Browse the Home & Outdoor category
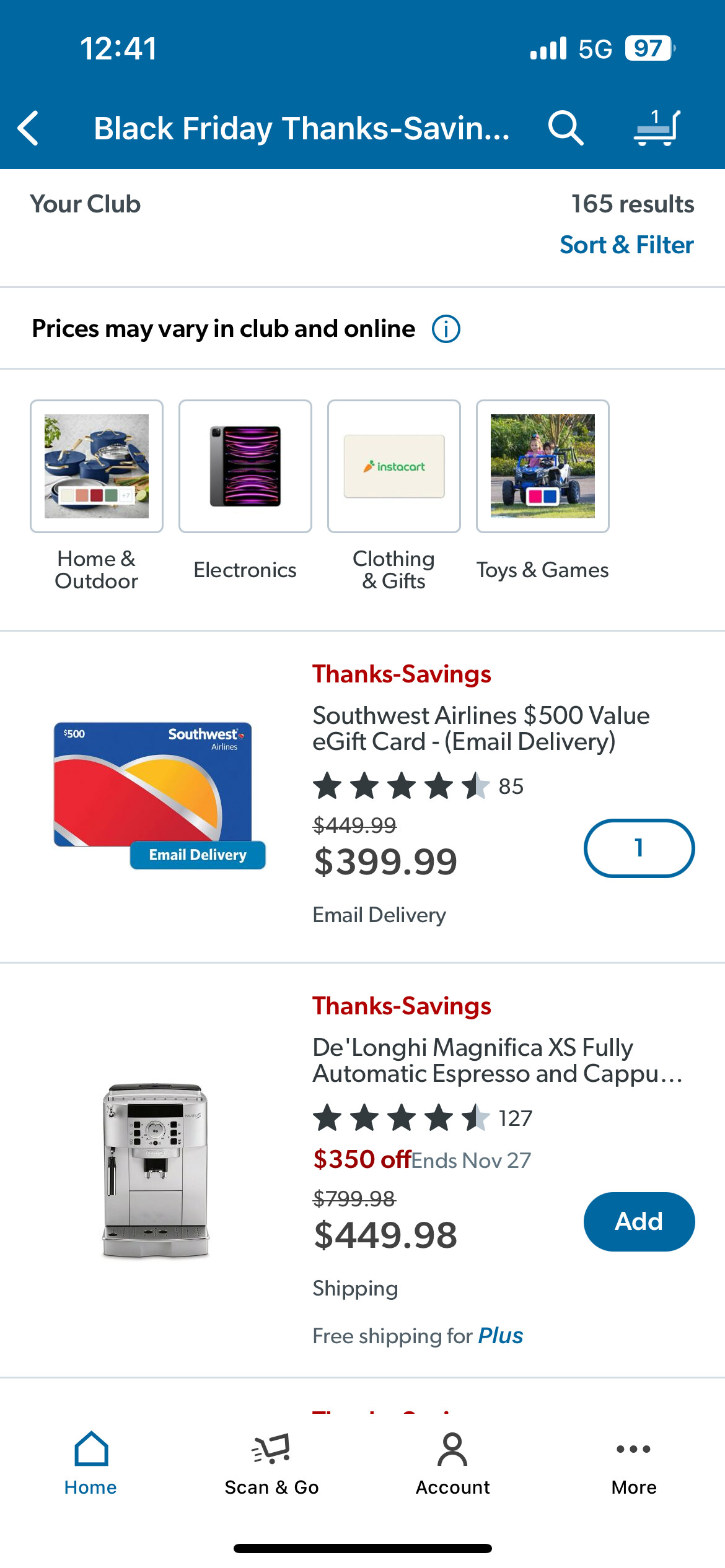Image resolution: width=725 pixels, height=1568 pixels. pos(97,466)
